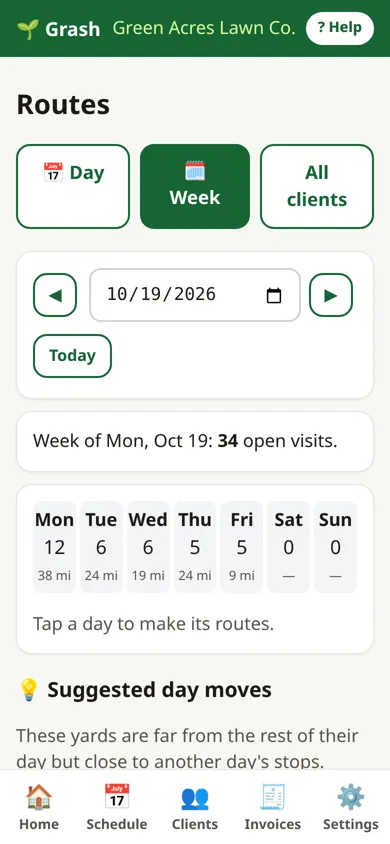Image resolution: width=390 pixels, height=844 pixels.
Task: Select Sun in the week row
Action: (x=335, y=547)
